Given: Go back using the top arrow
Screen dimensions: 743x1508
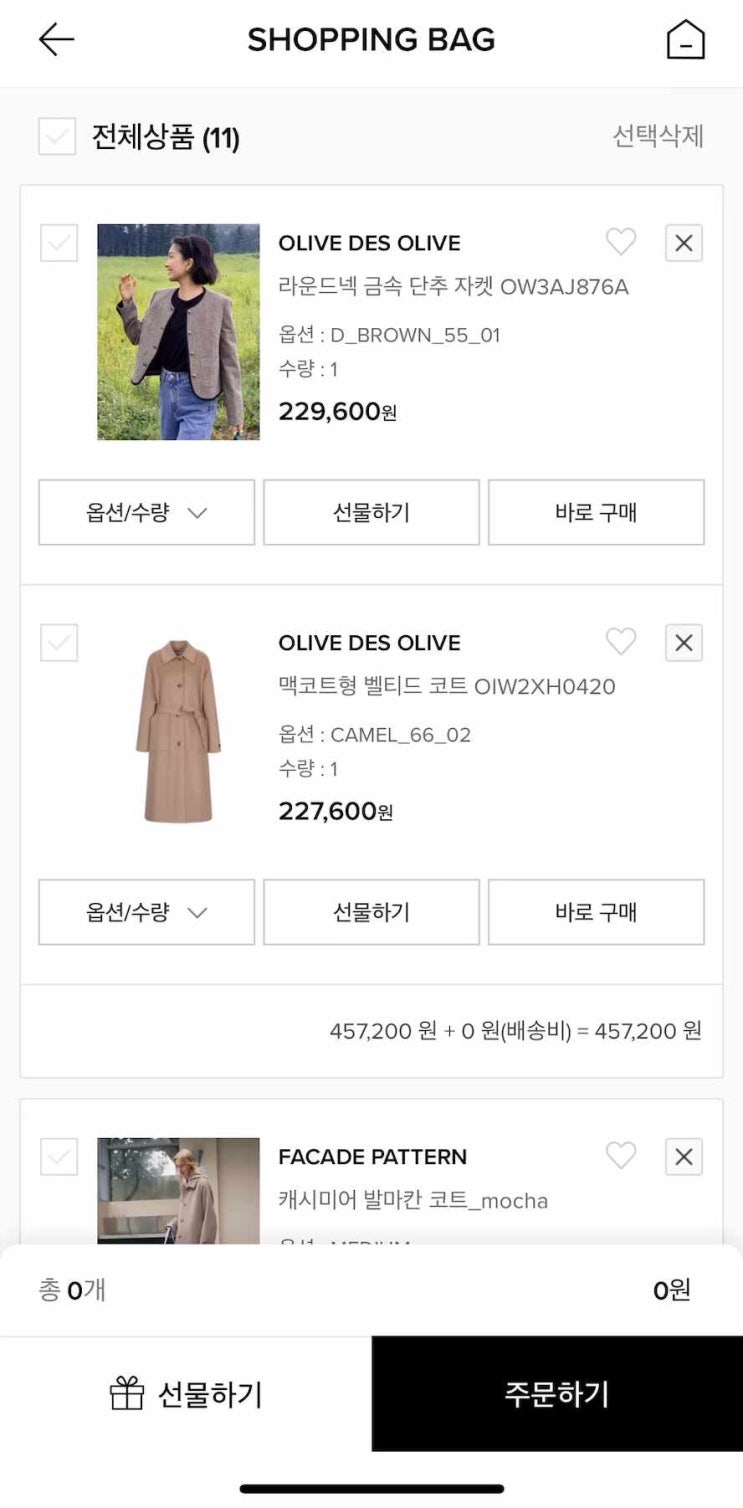Looking at the screenshot, I should (x=56, y=40).
